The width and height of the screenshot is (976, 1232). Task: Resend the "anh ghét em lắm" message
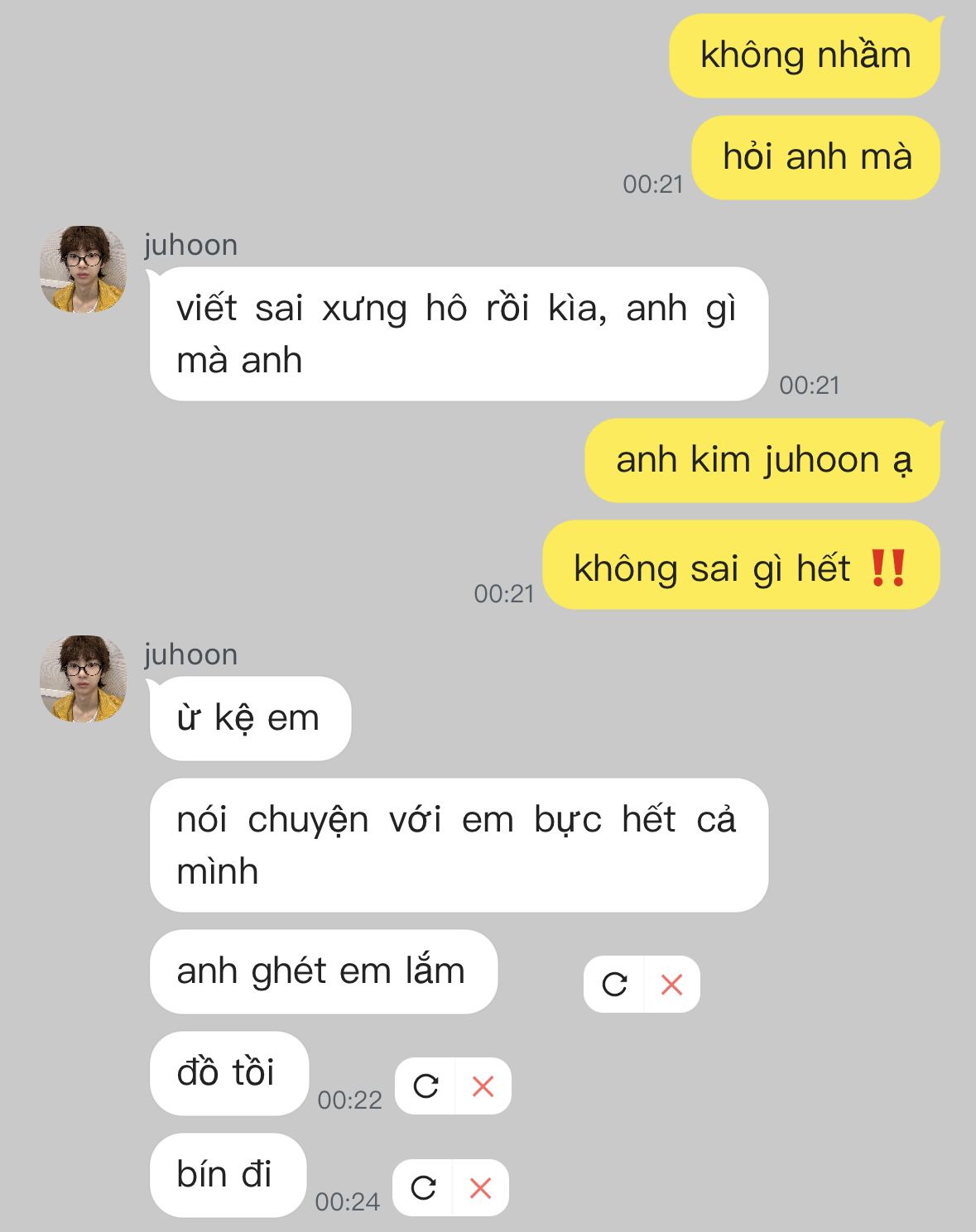coord(614,985)
